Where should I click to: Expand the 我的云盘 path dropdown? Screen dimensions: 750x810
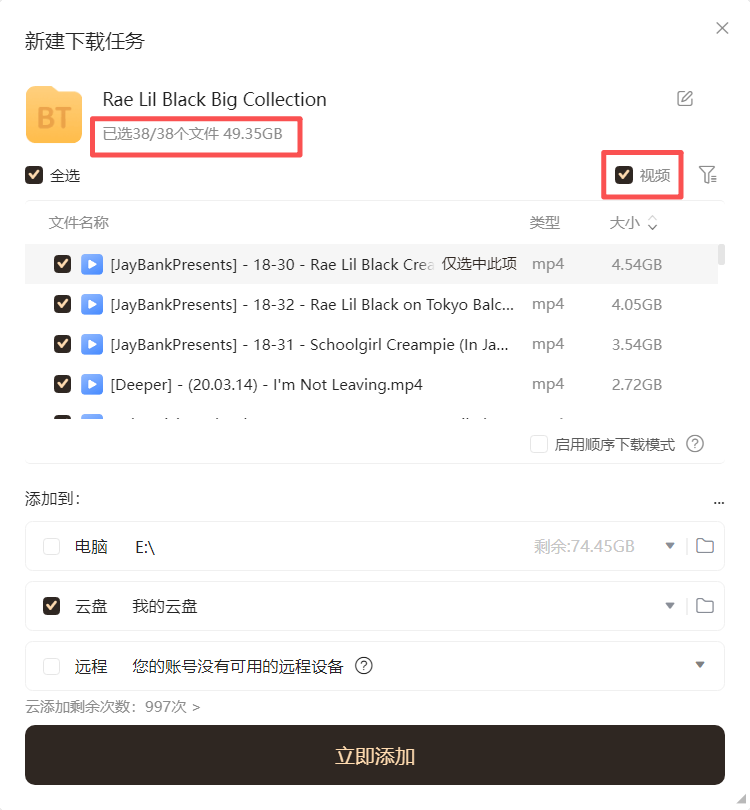click(670, 606)
